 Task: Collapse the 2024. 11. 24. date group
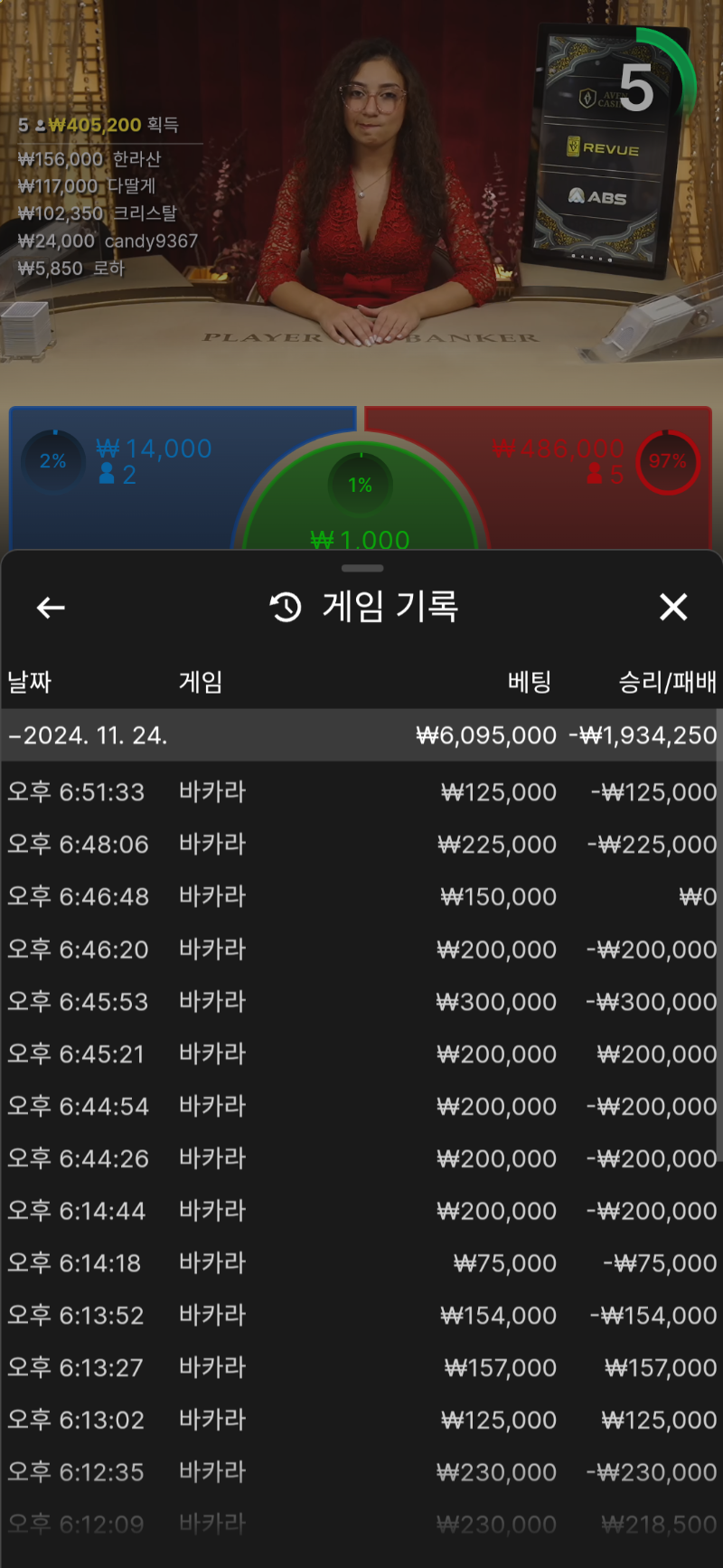click(x=89, y=735)
